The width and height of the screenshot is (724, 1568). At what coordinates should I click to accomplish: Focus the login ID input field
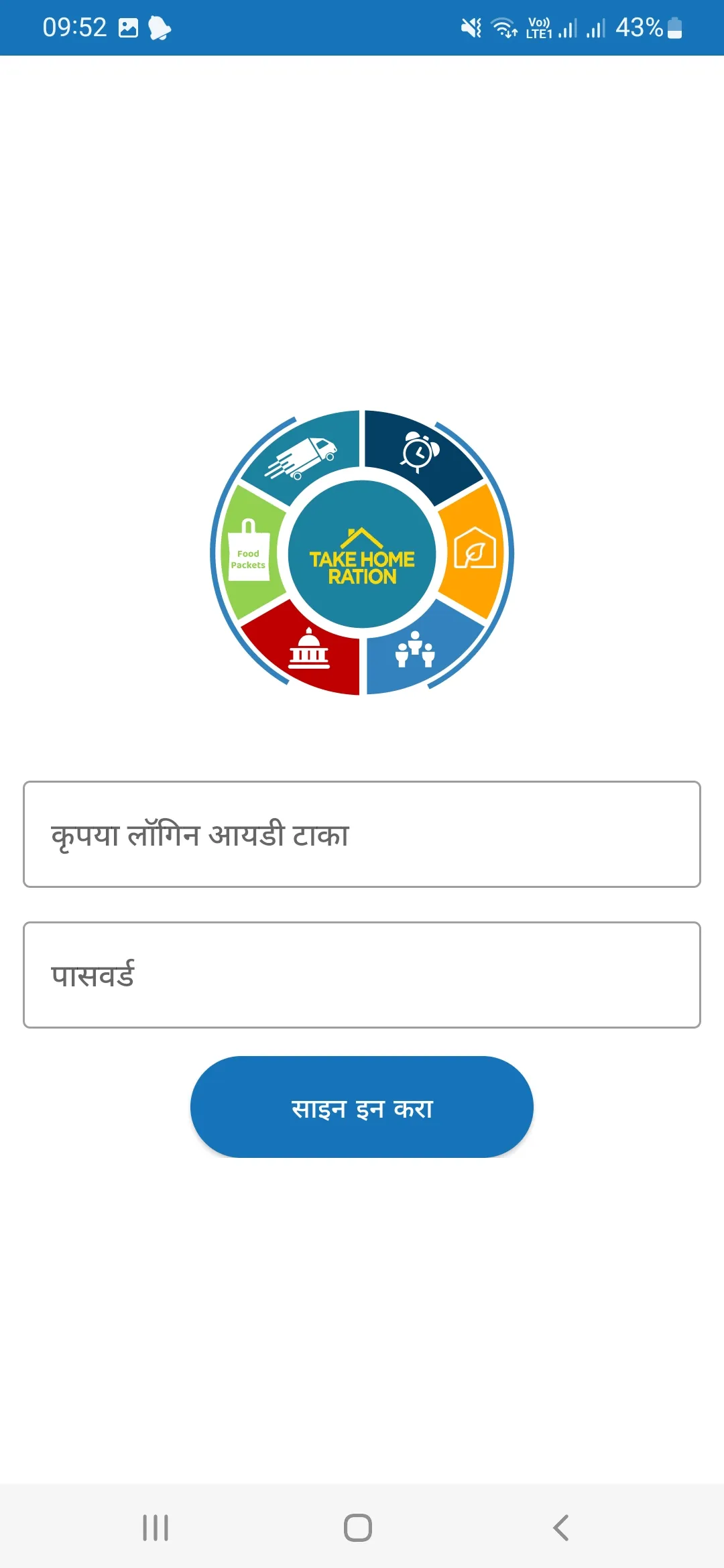(362, 834)
